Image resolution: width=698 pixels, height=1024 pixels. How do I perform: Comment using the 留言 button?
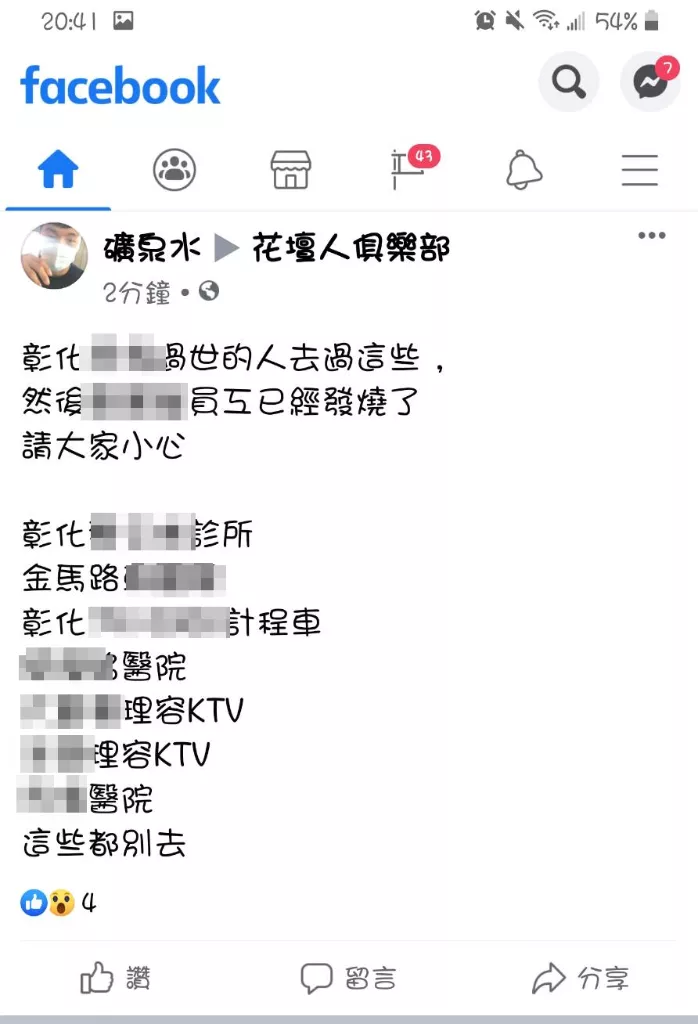click(348, 978)
